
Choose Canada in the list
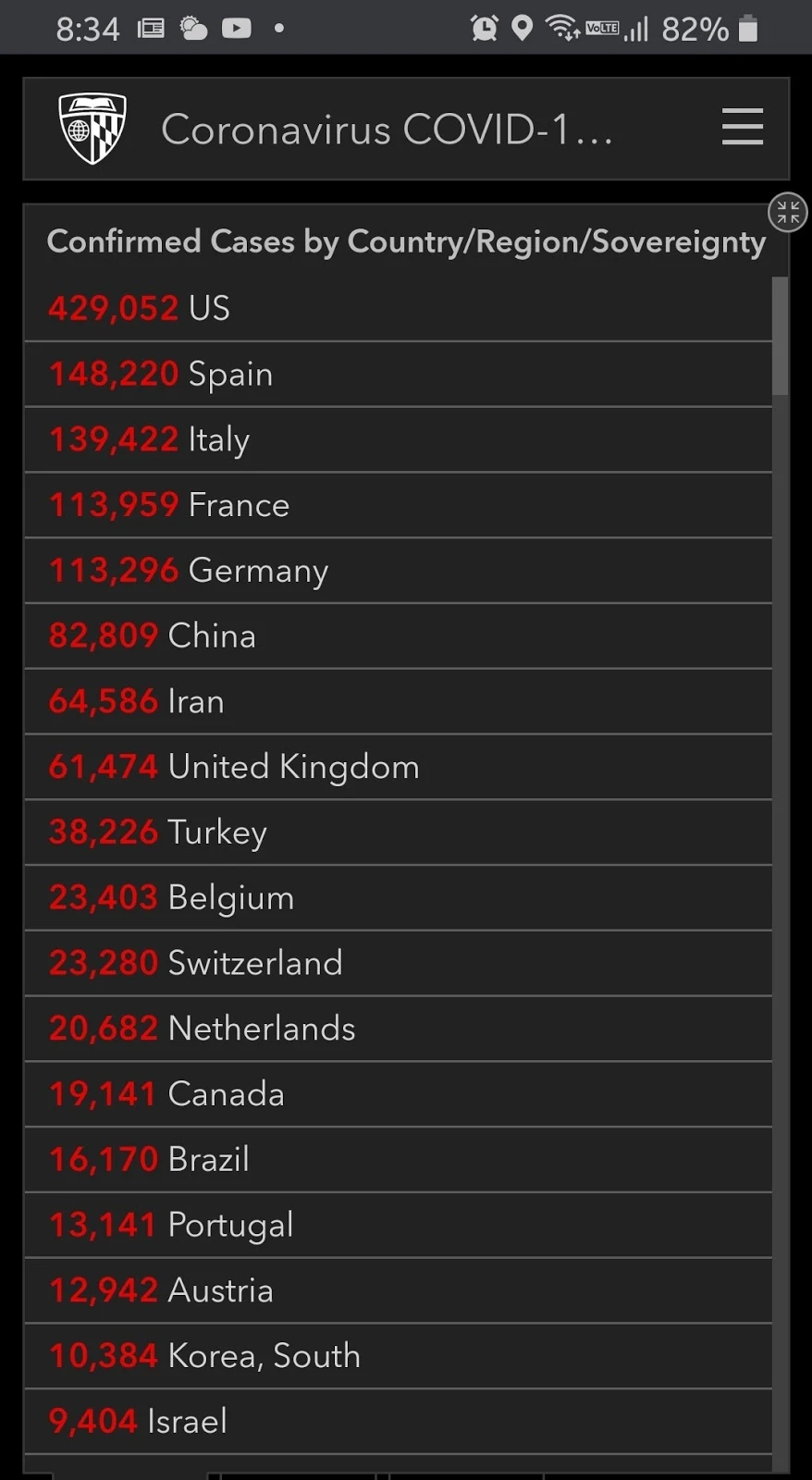coord(399,1095)
